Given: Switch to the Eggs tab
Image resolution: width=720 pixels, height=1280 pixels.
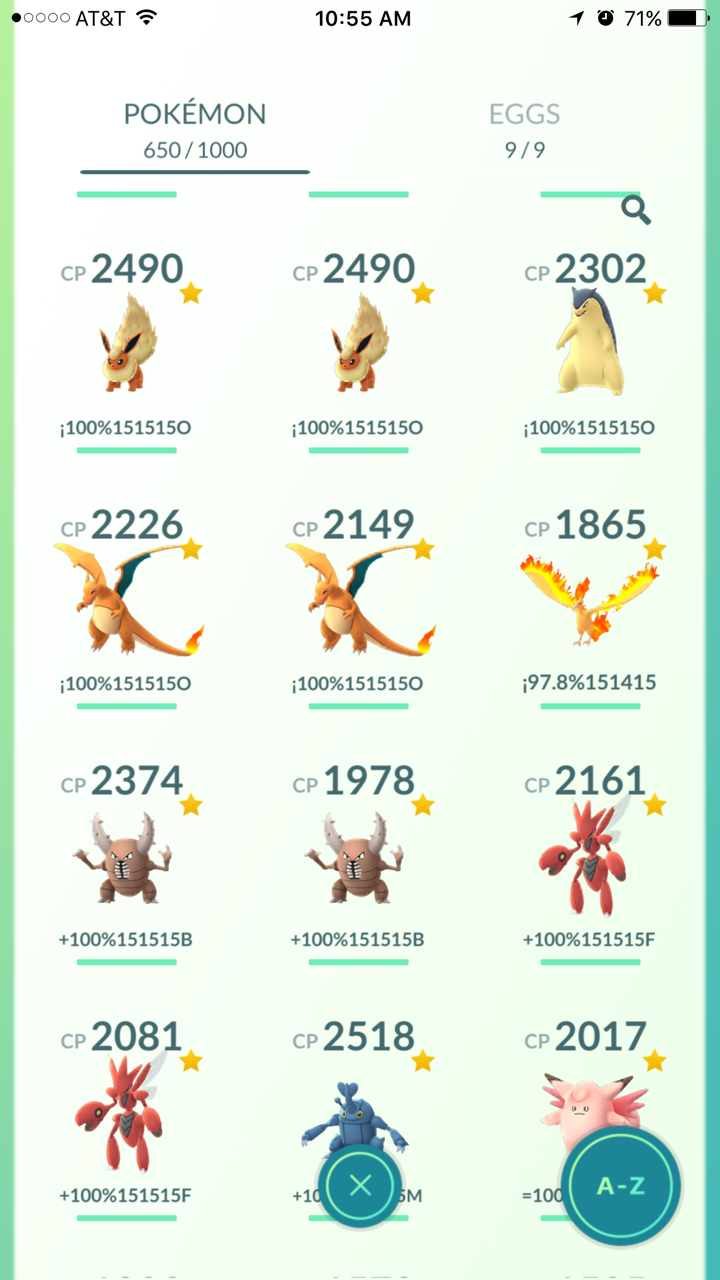Looking at the screenshot, I should pyautogui.click(x=525, y=130).
